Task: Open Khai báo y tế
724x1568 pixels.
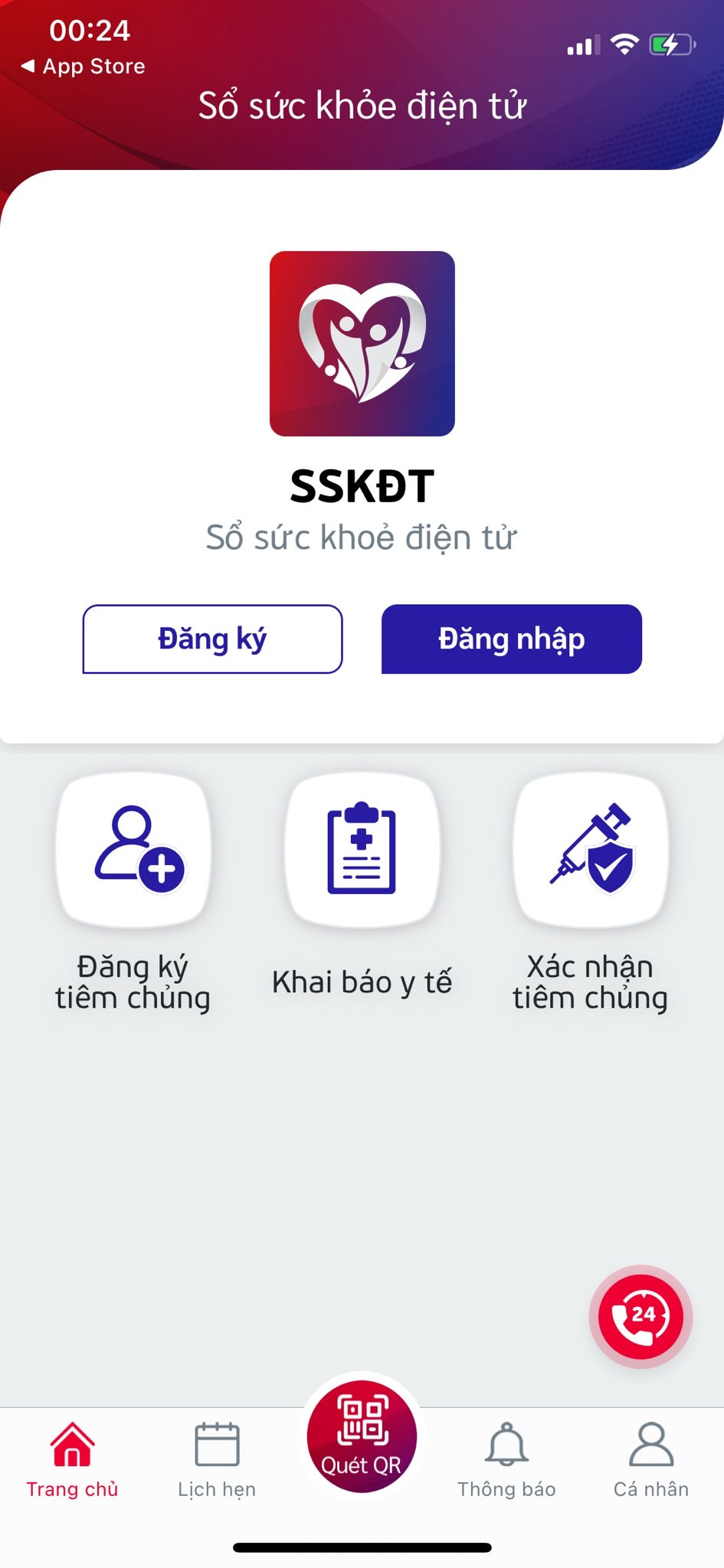Action: click(362, 850)
